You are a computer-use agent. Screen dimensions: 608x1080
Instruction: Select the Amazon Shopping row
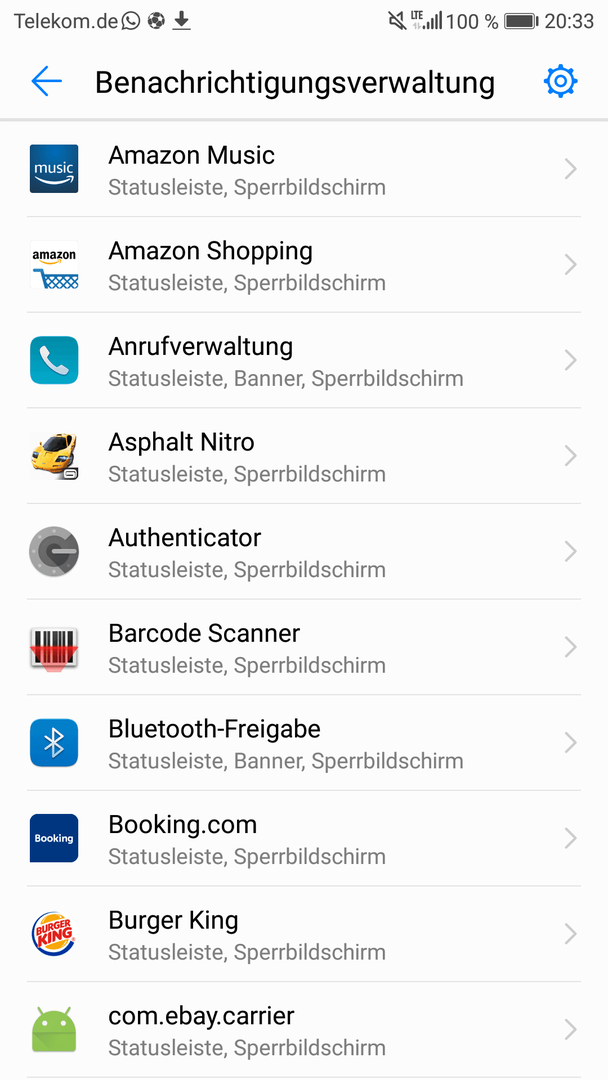click(x=304, y=265)
